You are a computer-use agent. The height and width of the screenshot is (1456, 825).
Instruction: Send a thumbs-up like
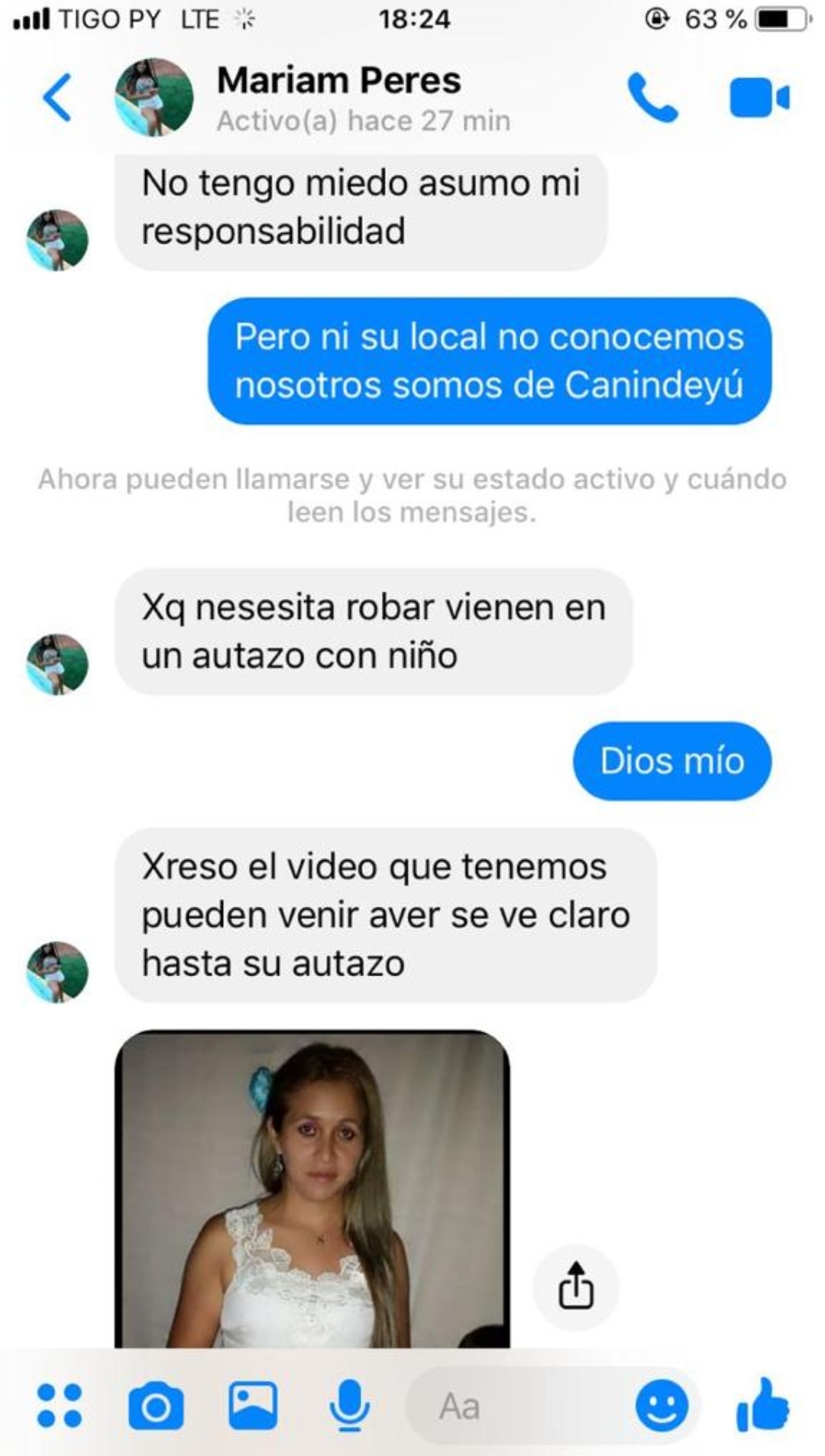point(762,1404)
